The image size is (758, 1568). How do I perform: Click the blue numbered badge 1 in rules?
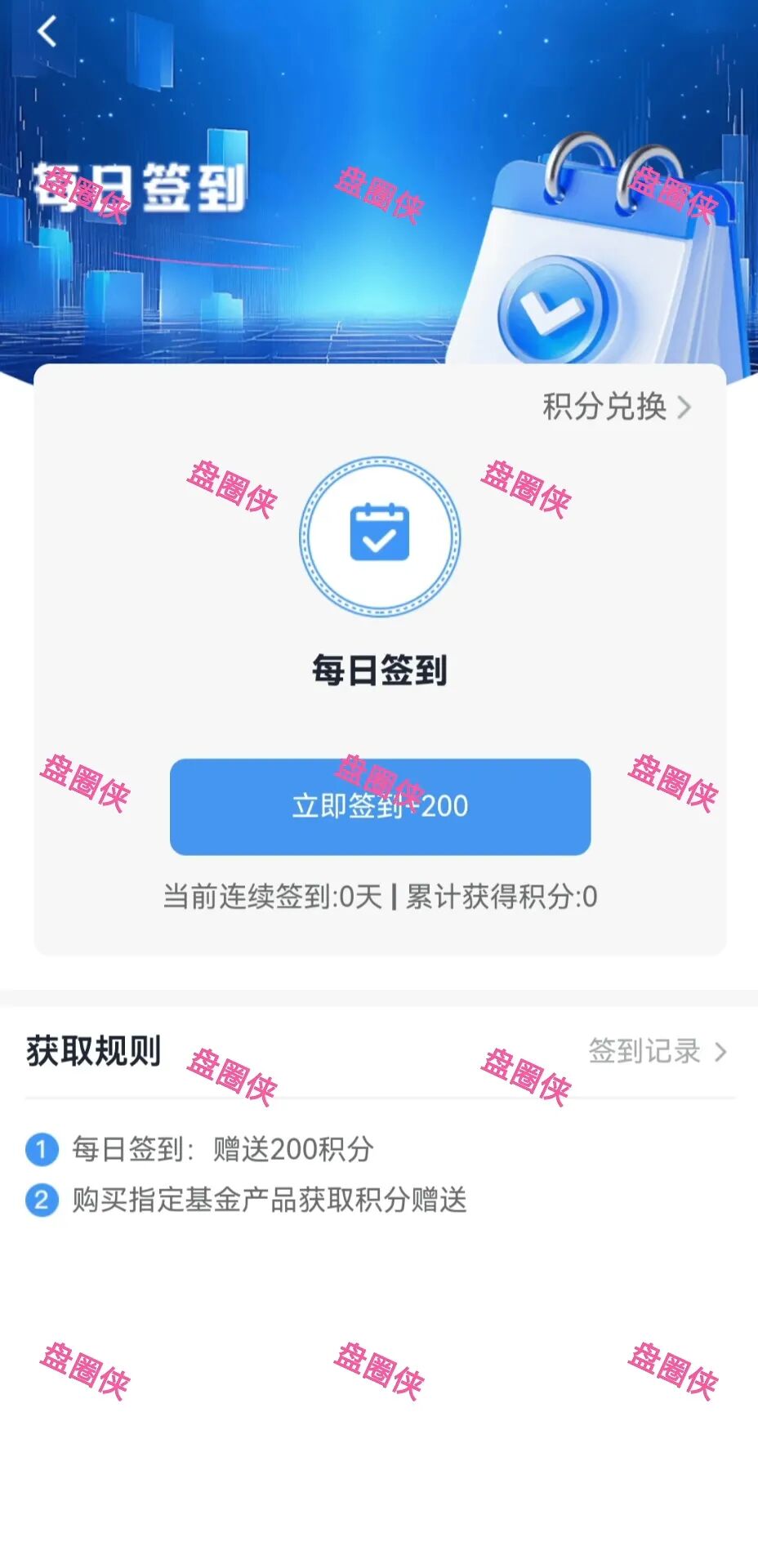pyautogui.click(x=43, y=1151)
